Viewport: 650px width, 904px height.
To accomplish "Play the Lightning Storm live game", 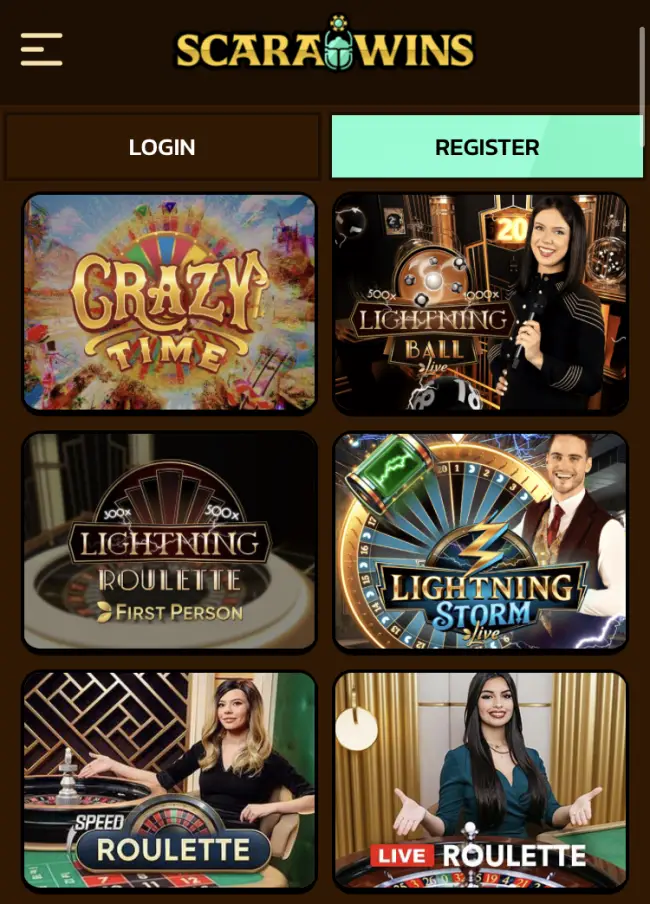I will point(480,541).
